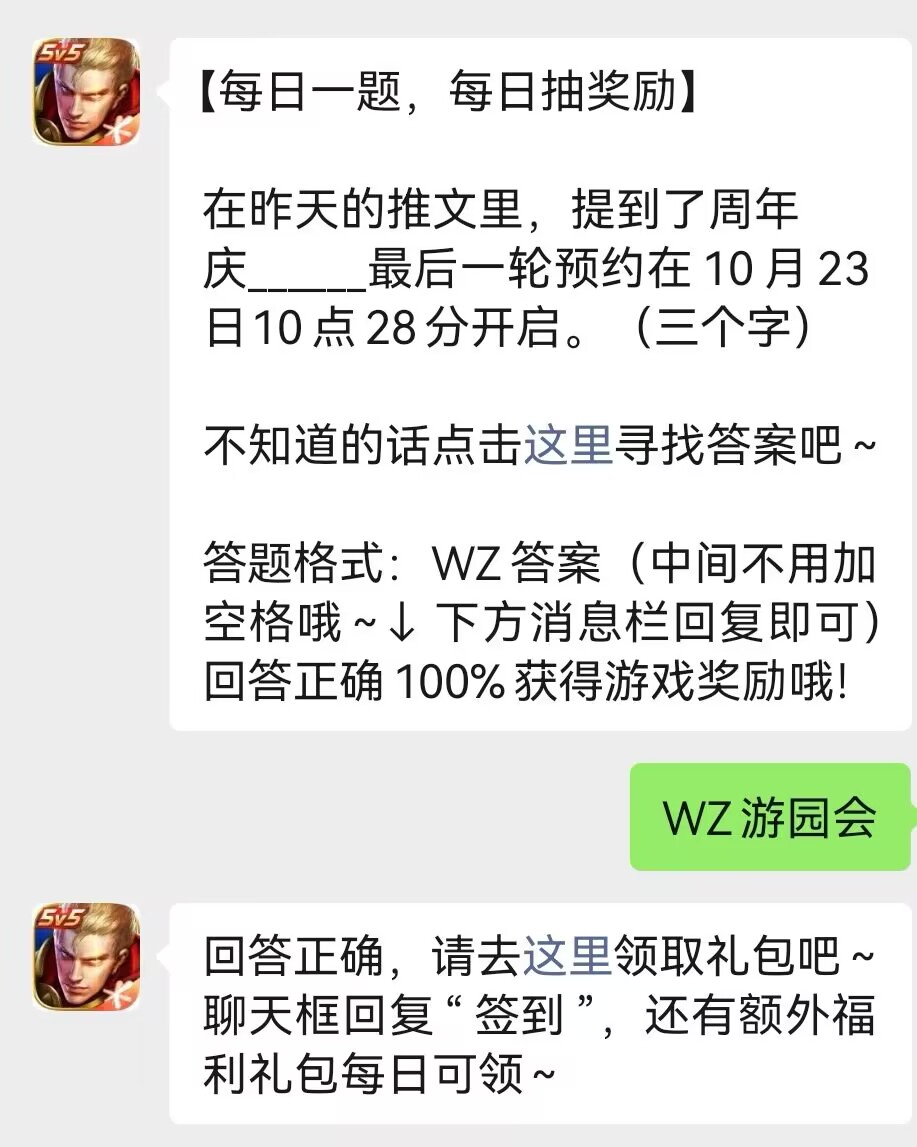Open the avatar beside the 回答正确 reply
Viewport: 917px width, 1147px height.
tap(87, 956)
